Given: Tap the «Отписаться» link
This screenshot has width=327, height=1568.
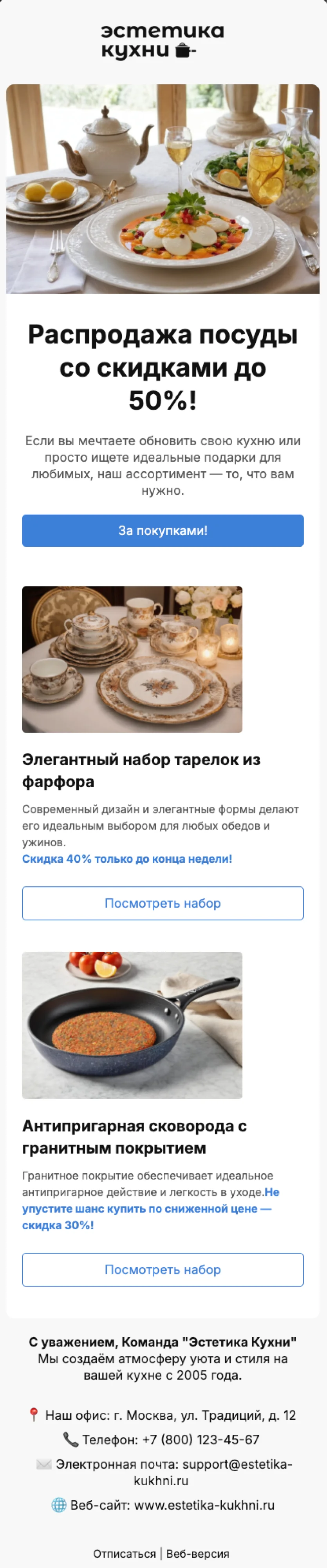Looking at the screenshot, I should click(125, 1553).
